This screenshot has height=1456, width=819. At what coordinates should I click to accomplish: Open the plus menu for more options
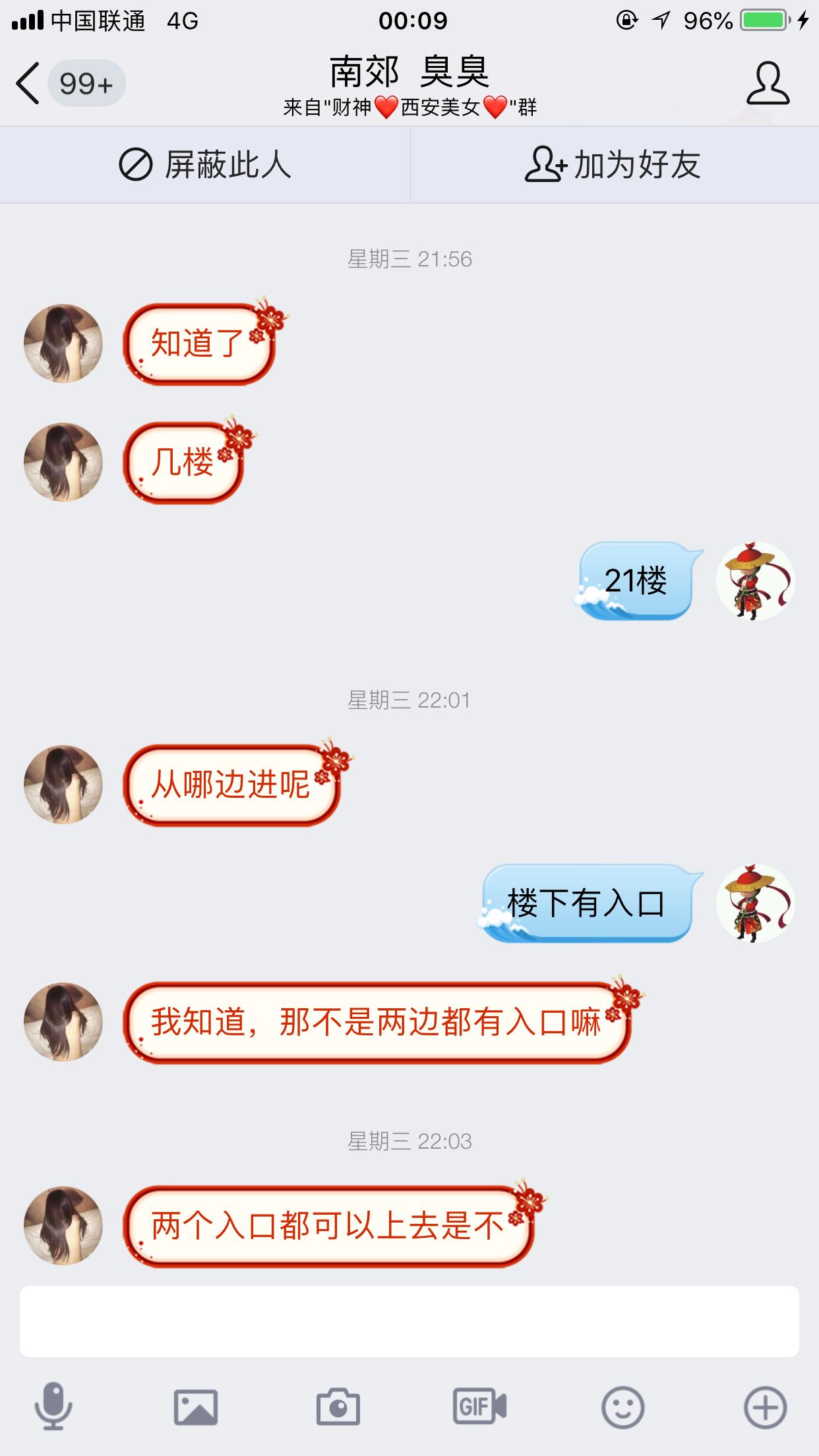[x=765, y=1407]
